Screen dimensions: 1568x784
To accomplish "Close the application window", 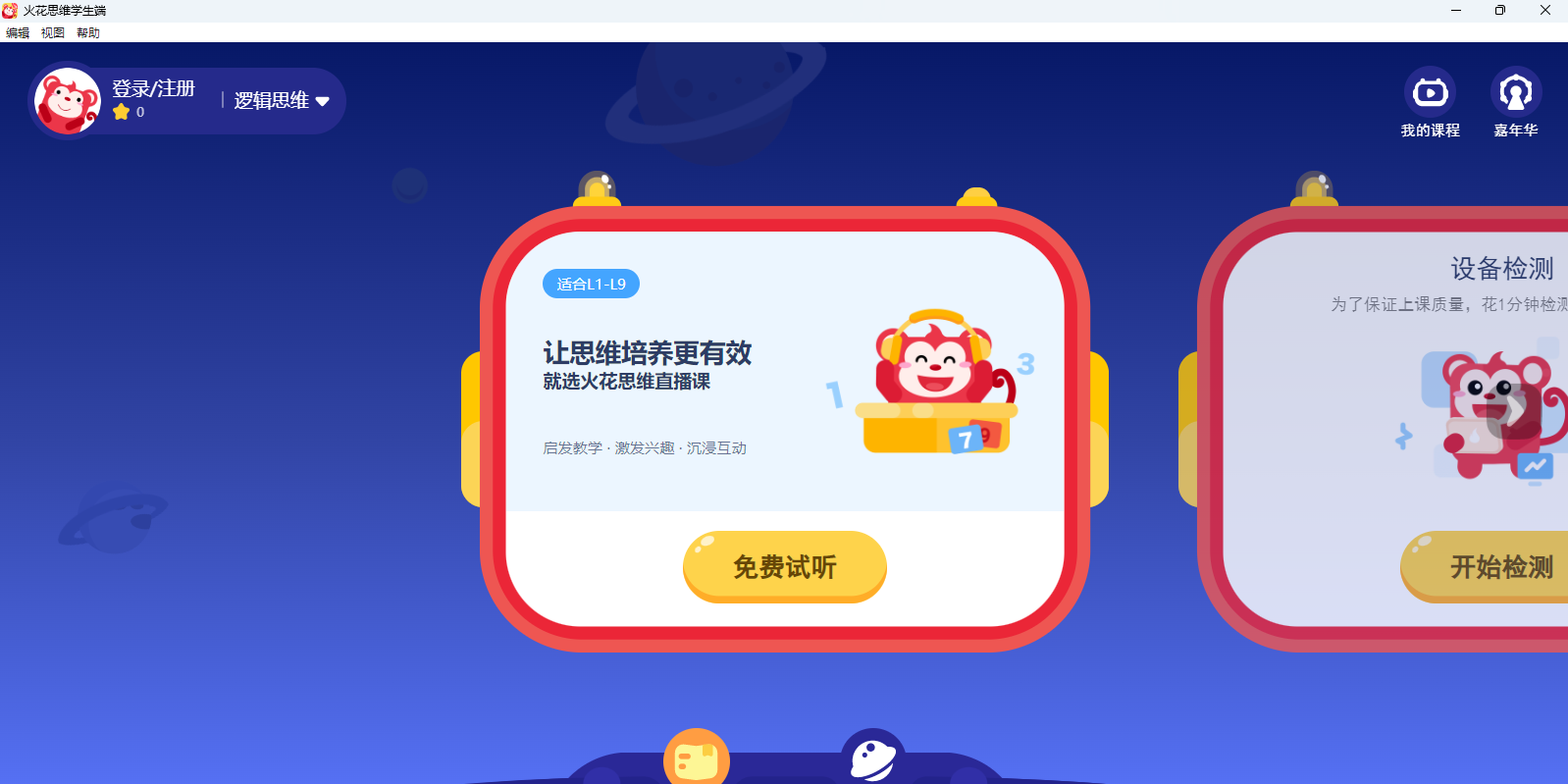I will (x=1544, y=10).
